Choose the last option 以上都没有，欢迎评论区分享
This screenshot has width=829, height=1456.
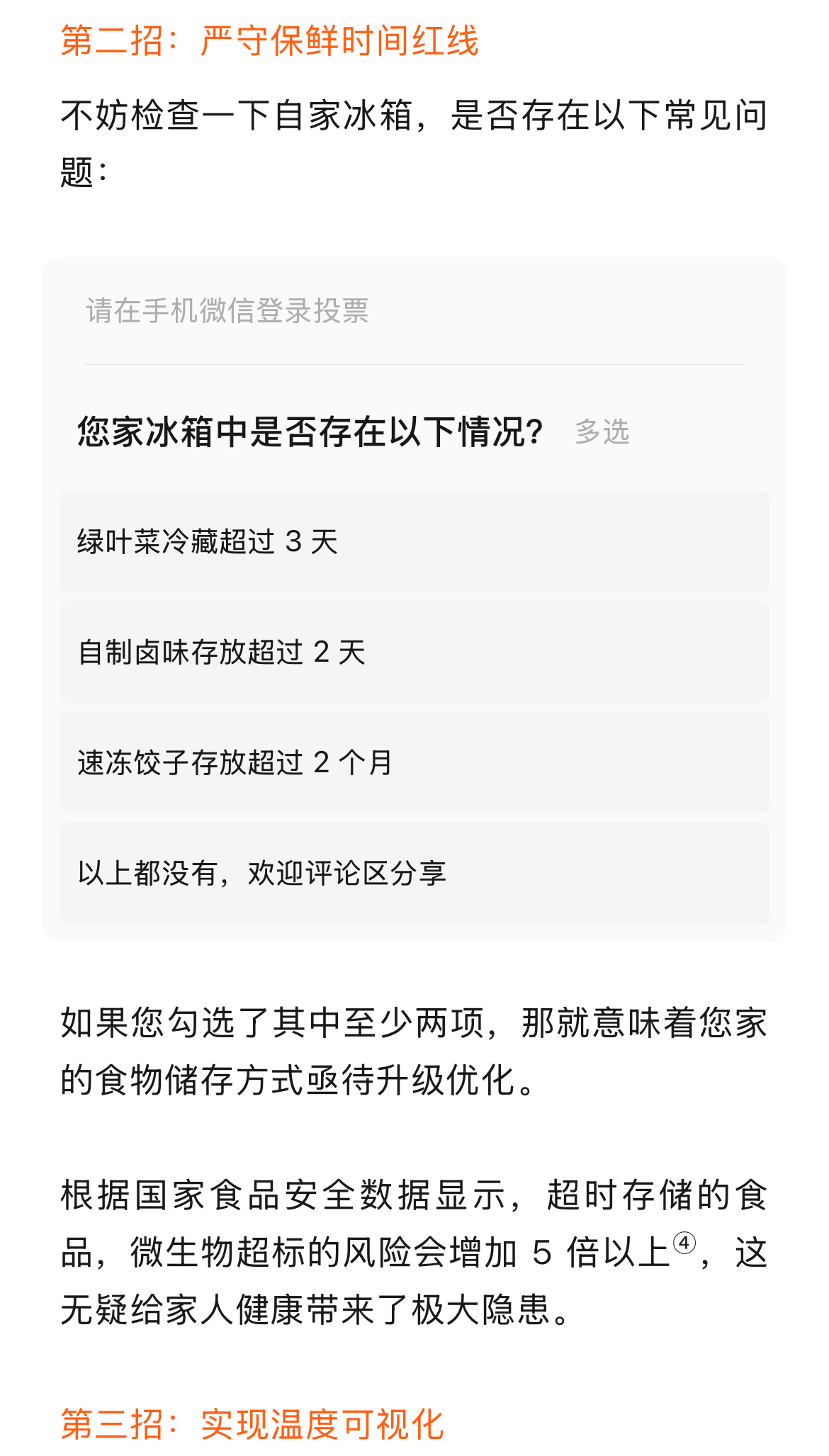click(x=414, y=874)
